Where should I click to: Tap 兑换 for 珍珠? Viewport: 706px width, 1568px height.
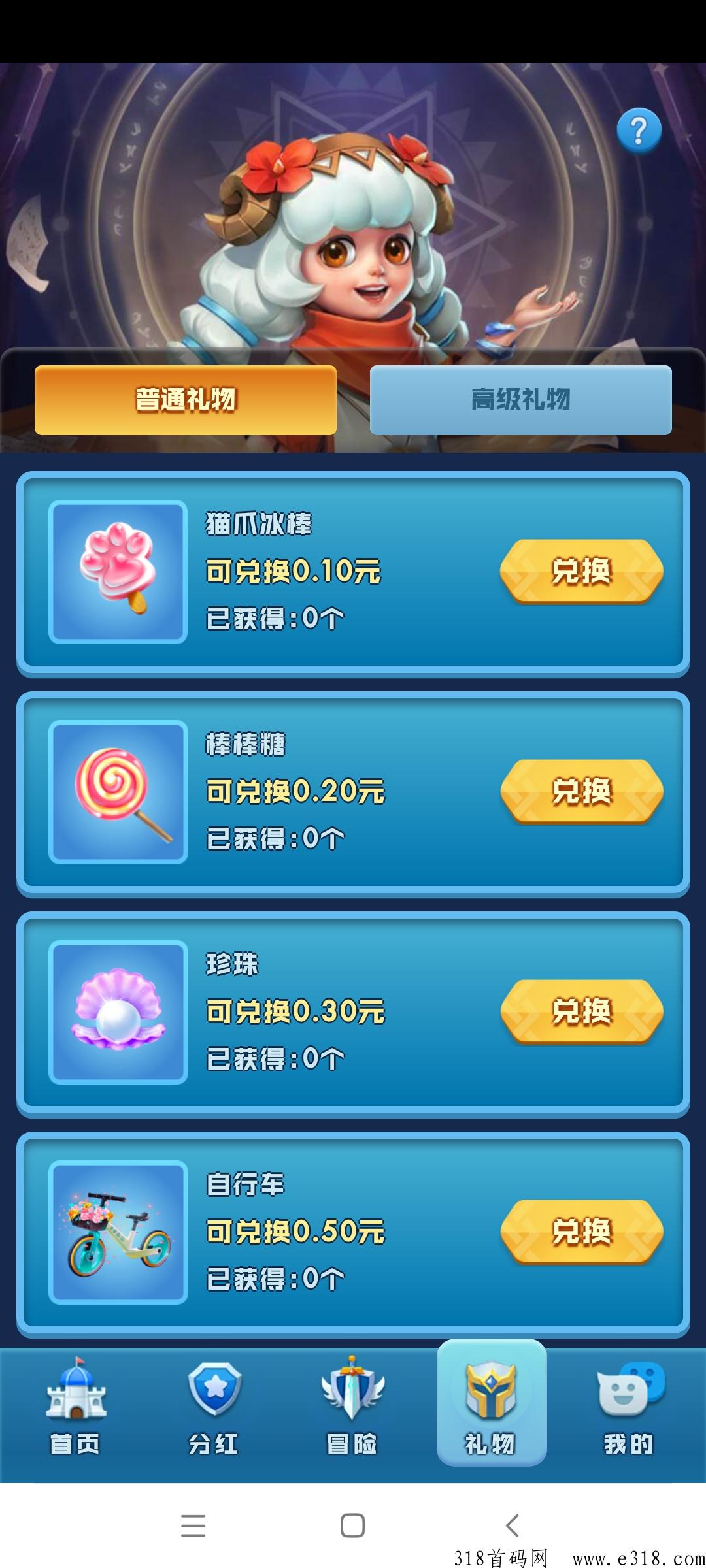pyautogui.click(x=581, y=1011)
